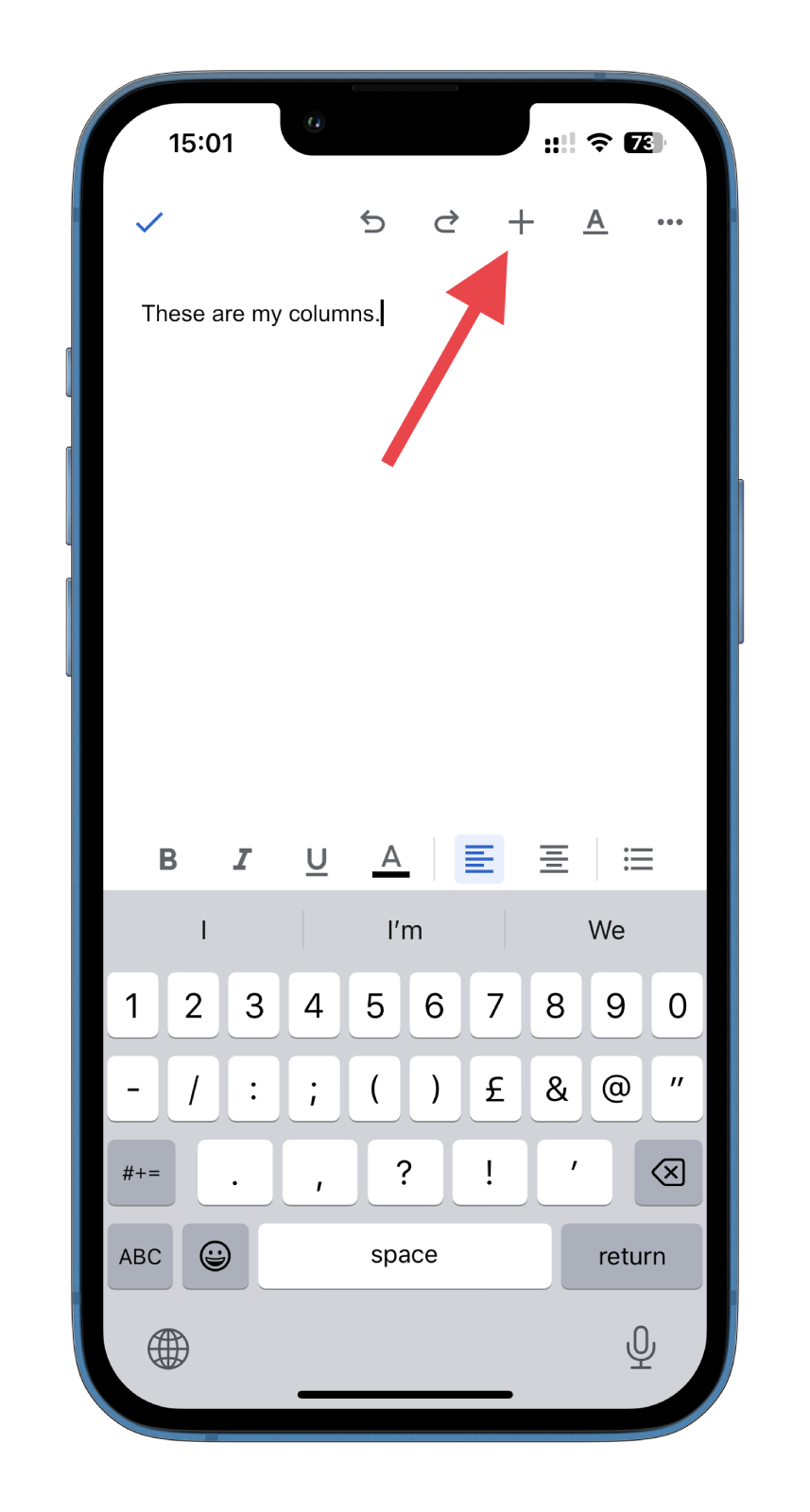Screen dimensions: 810x1512
Task: Insert the suggested word "We"
Action: pos(606,931)
